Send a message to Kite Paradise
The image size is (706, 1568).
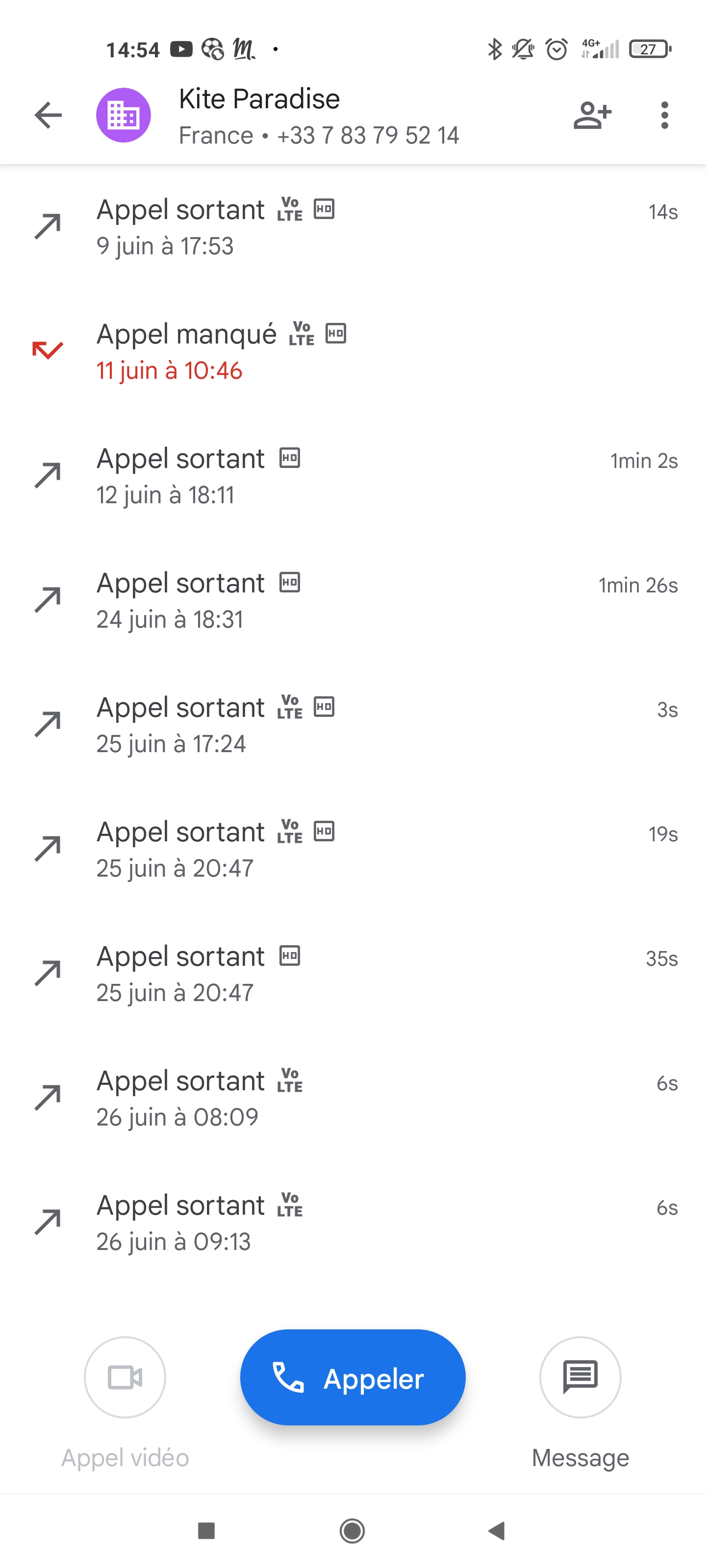(x=580, y=1377)
